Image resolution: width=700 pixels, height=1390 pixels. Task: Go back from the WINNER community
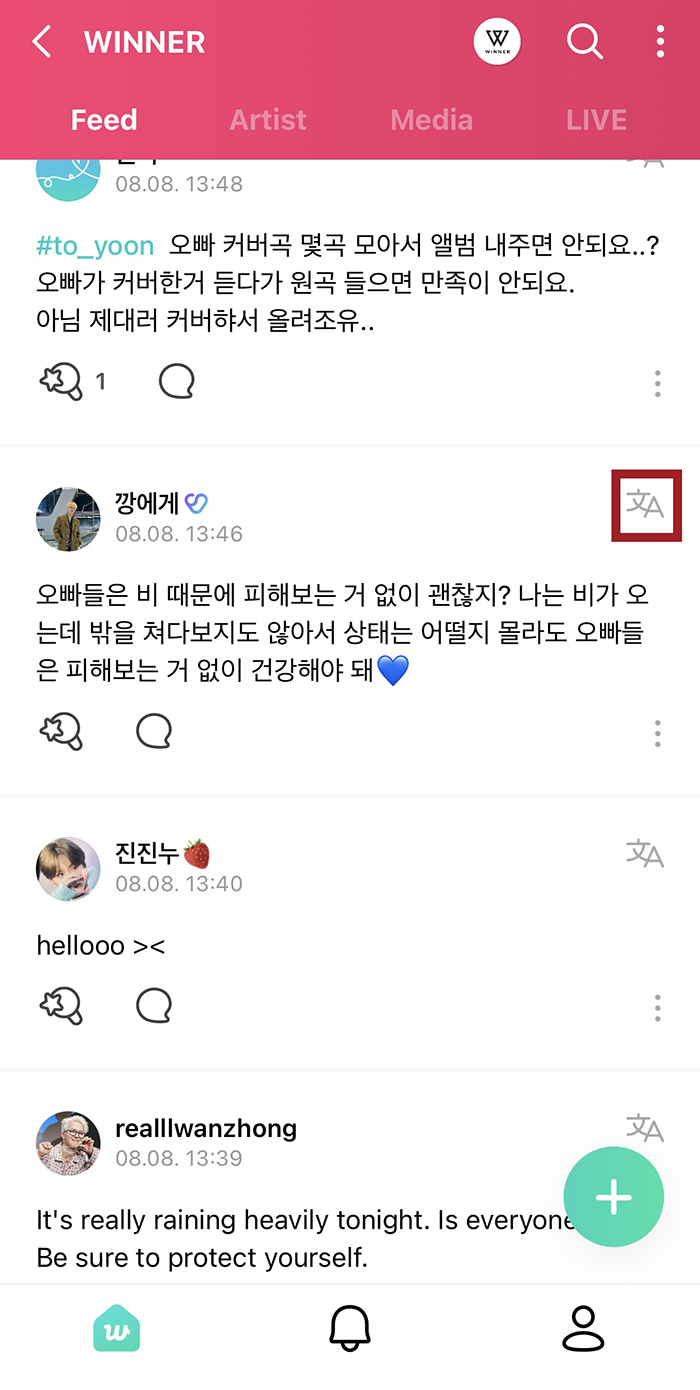pos(42,42)
